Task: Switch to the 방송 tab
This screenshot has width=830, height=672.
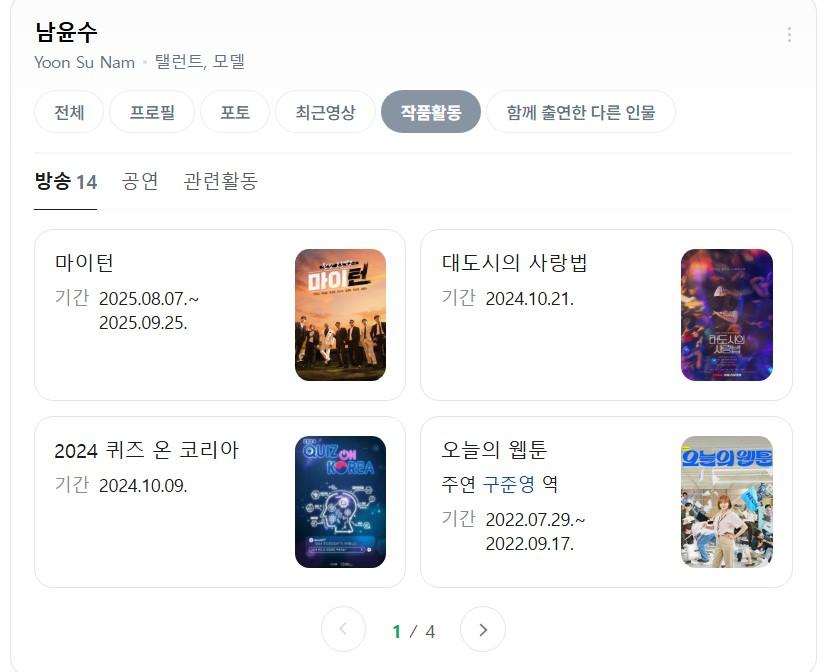Action: [x=65, y=181]
